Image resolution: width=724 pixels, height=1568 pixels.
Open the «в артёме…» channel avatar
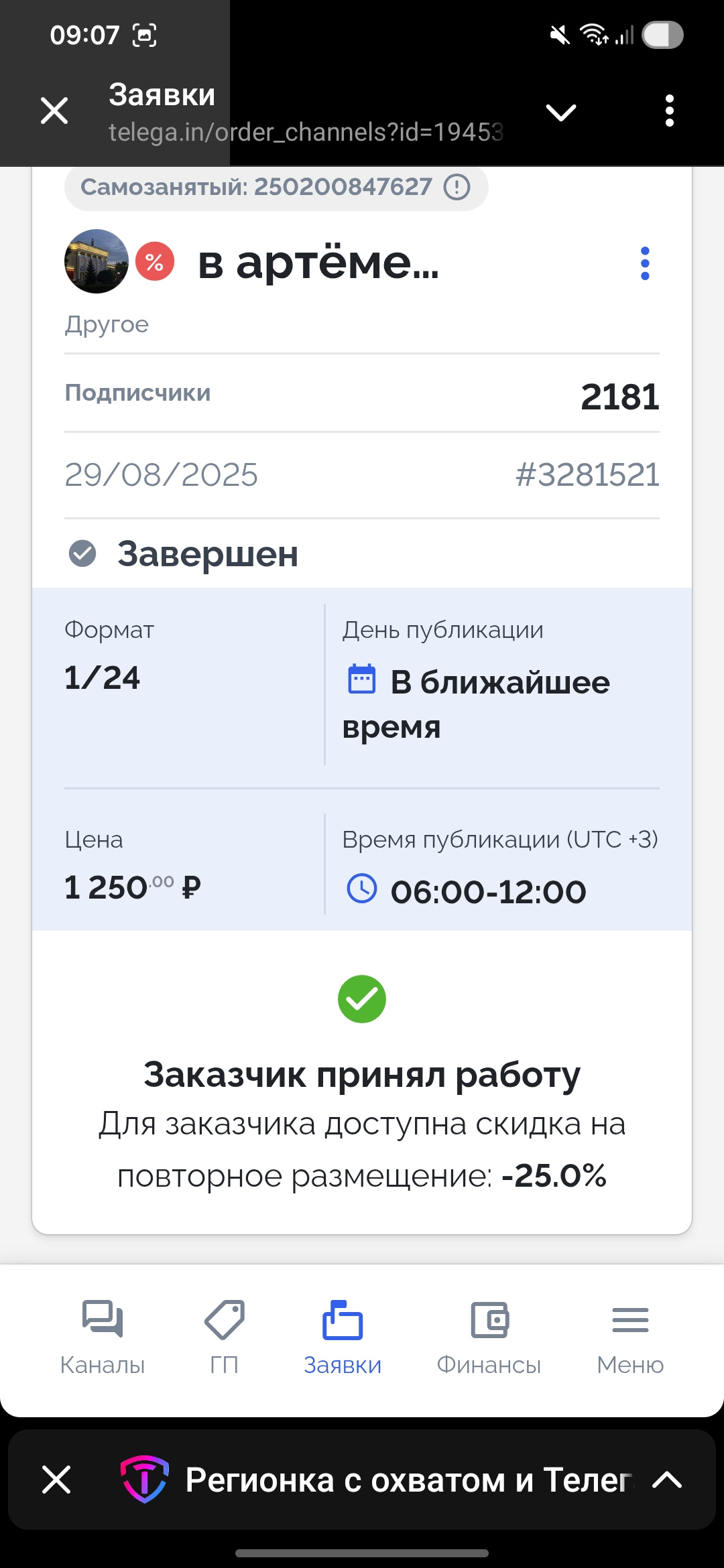point(97,261)
